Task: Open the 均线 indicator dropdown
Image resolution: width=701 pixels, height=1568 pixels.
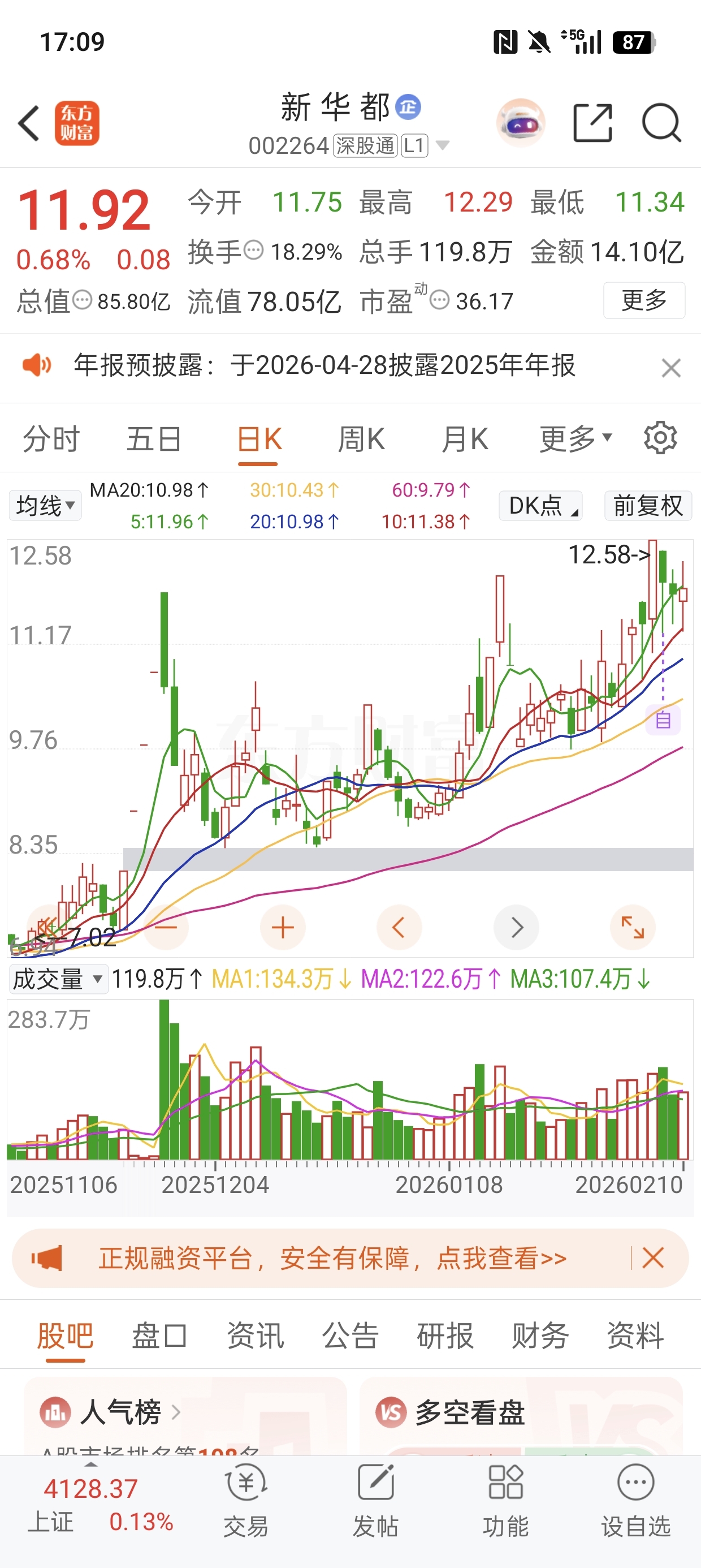Action: coord(45,506)
